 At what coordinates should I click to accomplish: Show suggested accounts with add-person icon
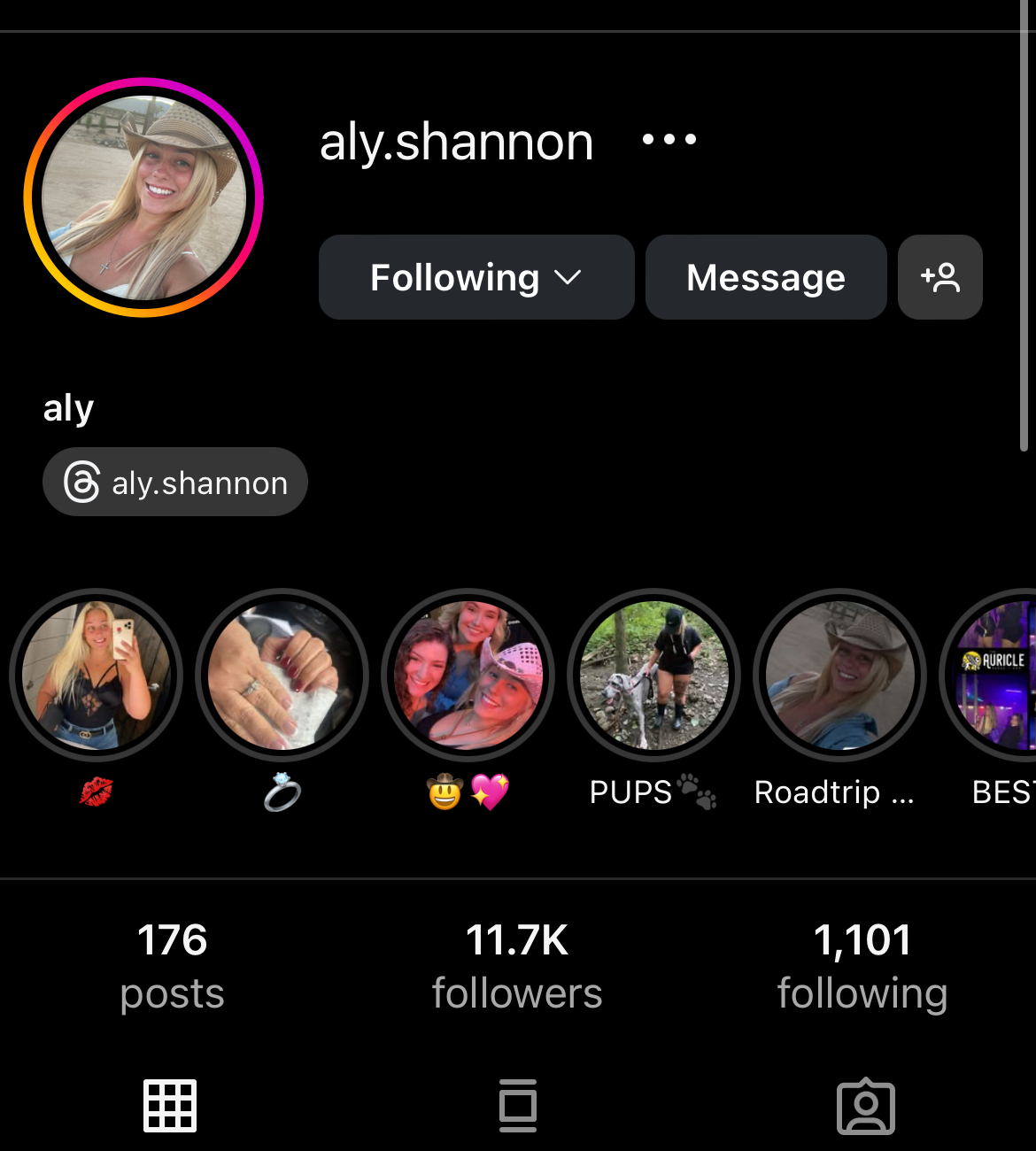tap(939, 277)
